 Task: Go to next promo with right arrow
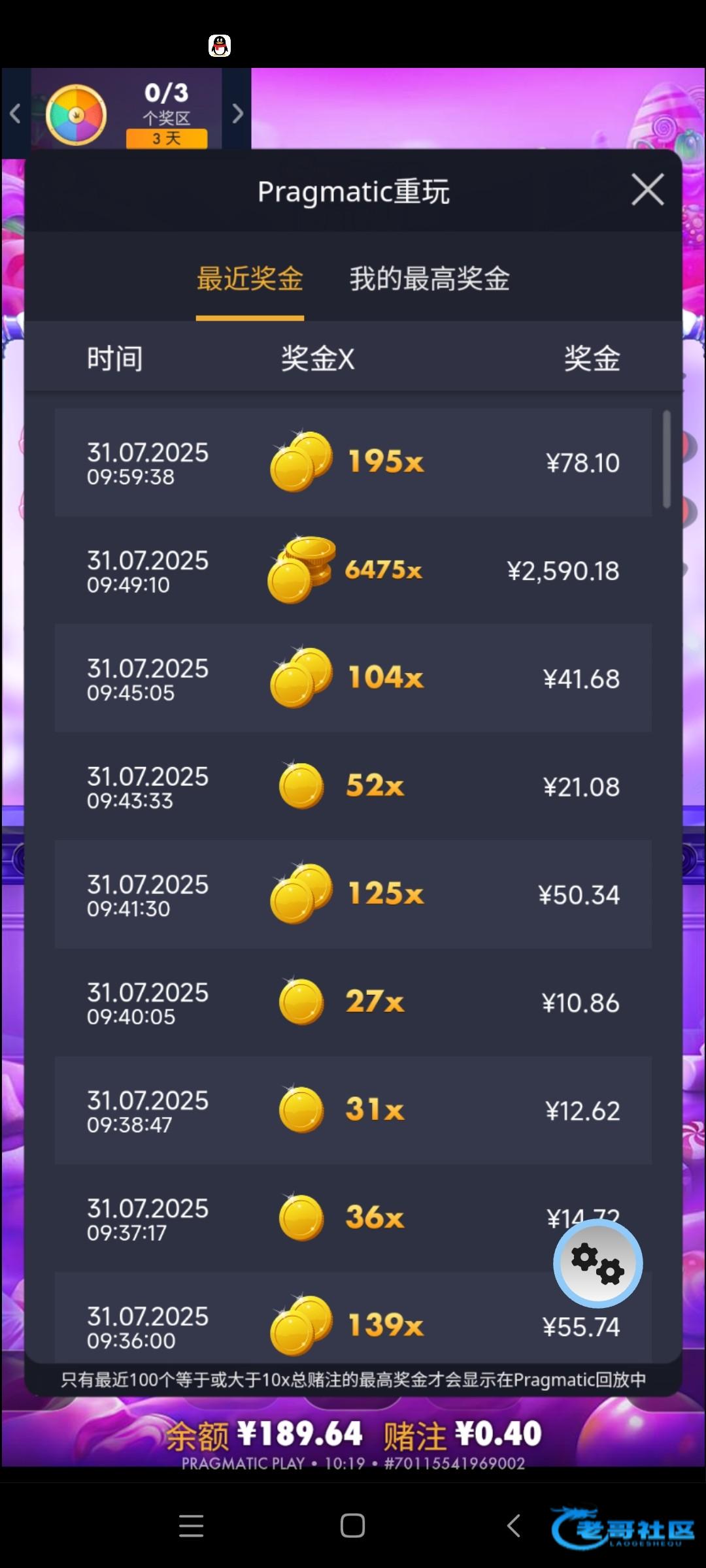237,114
